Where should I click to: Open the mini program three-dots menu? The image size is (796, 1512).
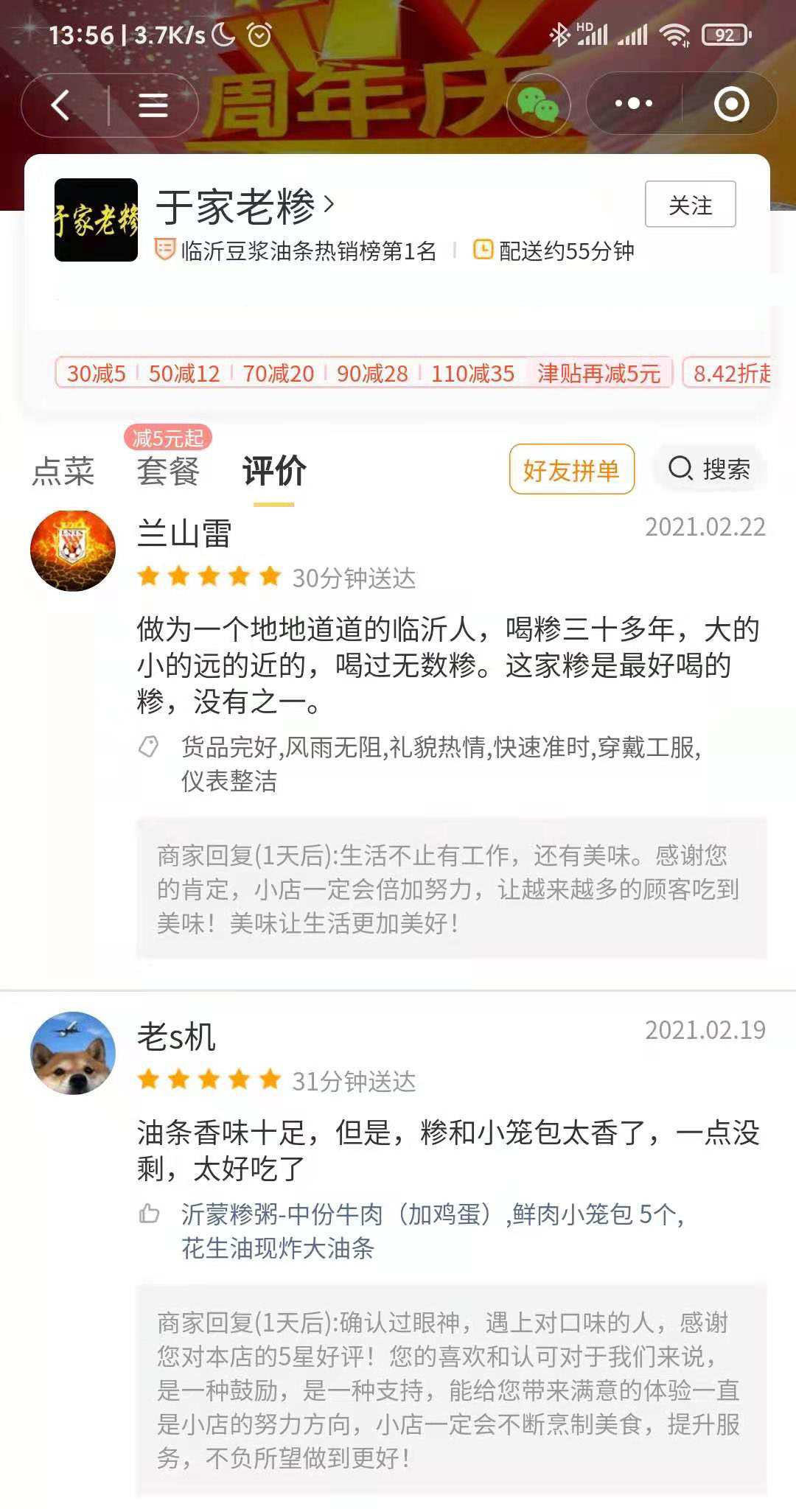click(x=634, y=103)
